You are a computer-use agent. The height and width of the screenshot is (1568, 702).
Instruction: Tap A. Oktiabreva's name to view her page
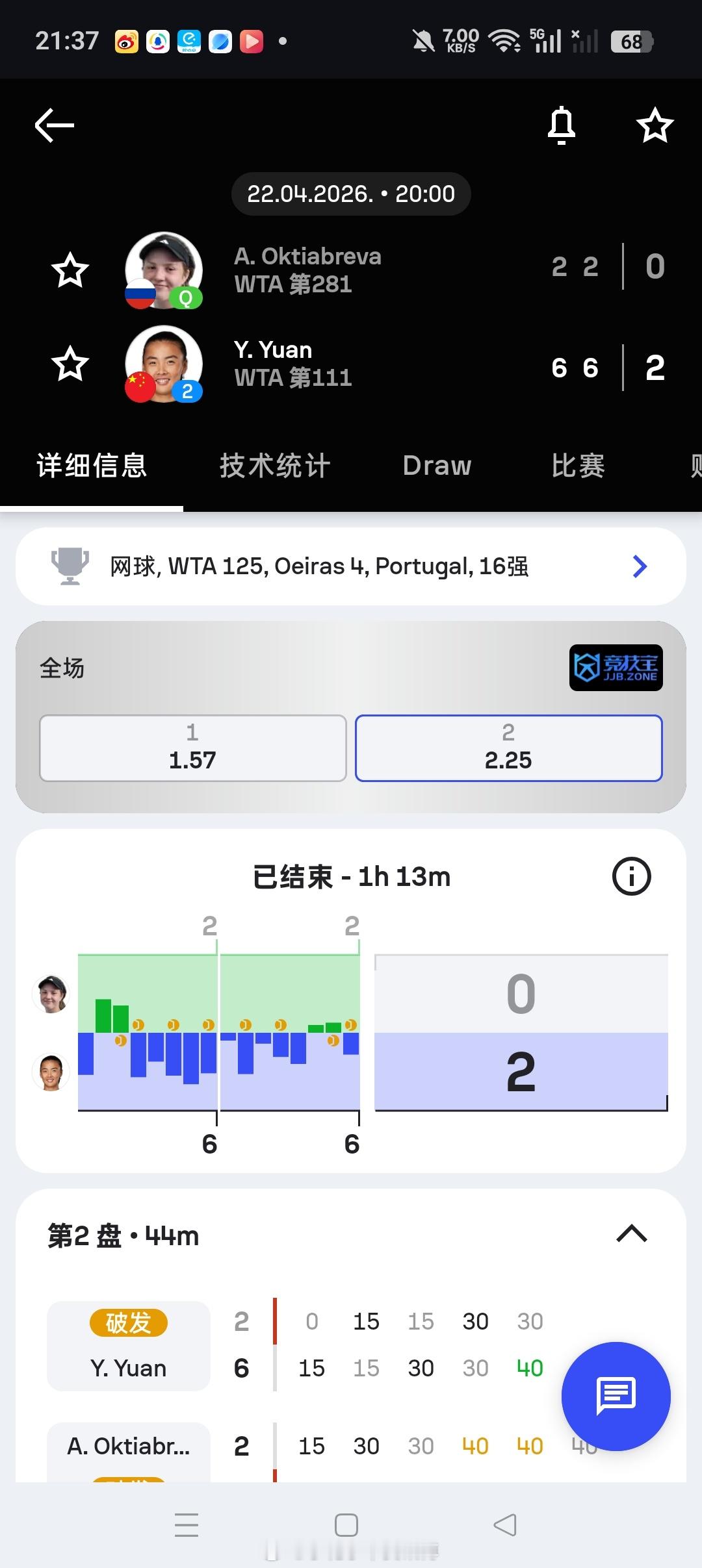[x=308, y=256]
